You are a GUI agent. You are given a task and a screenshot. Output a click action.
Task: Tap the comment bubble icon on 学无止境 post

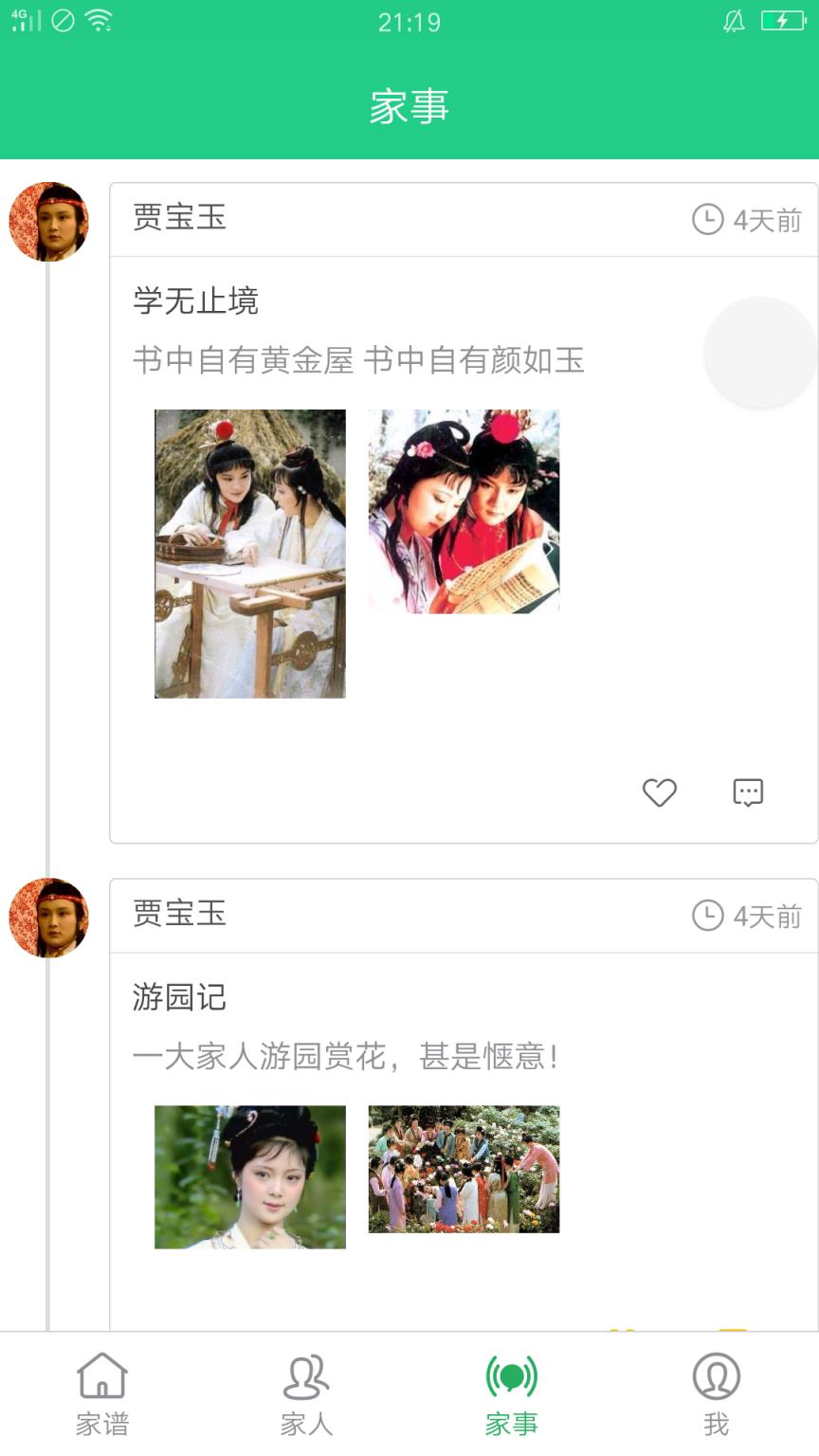(x=747, y=792)
